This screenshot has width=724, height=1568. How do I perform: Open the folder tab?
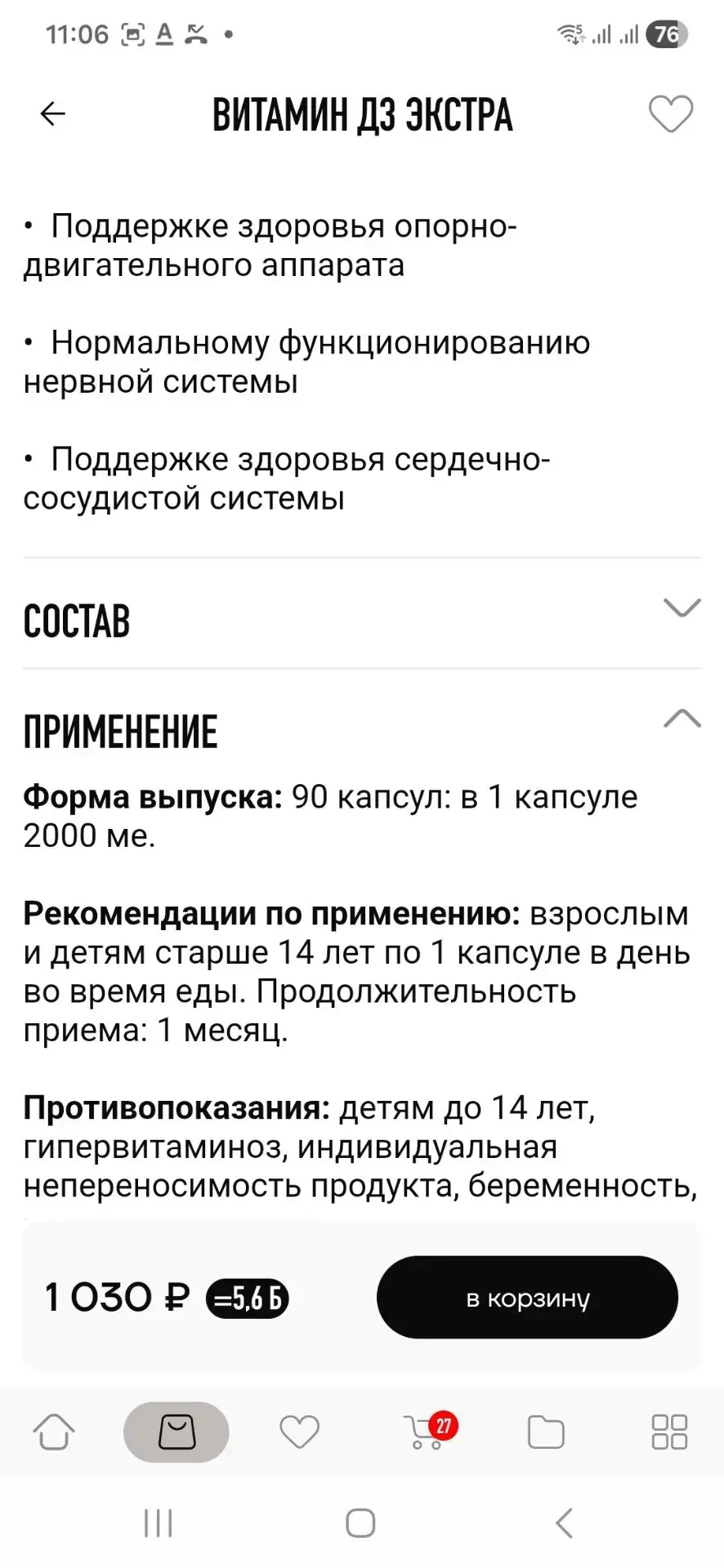pyautogui.click(x=546, y=1432)
